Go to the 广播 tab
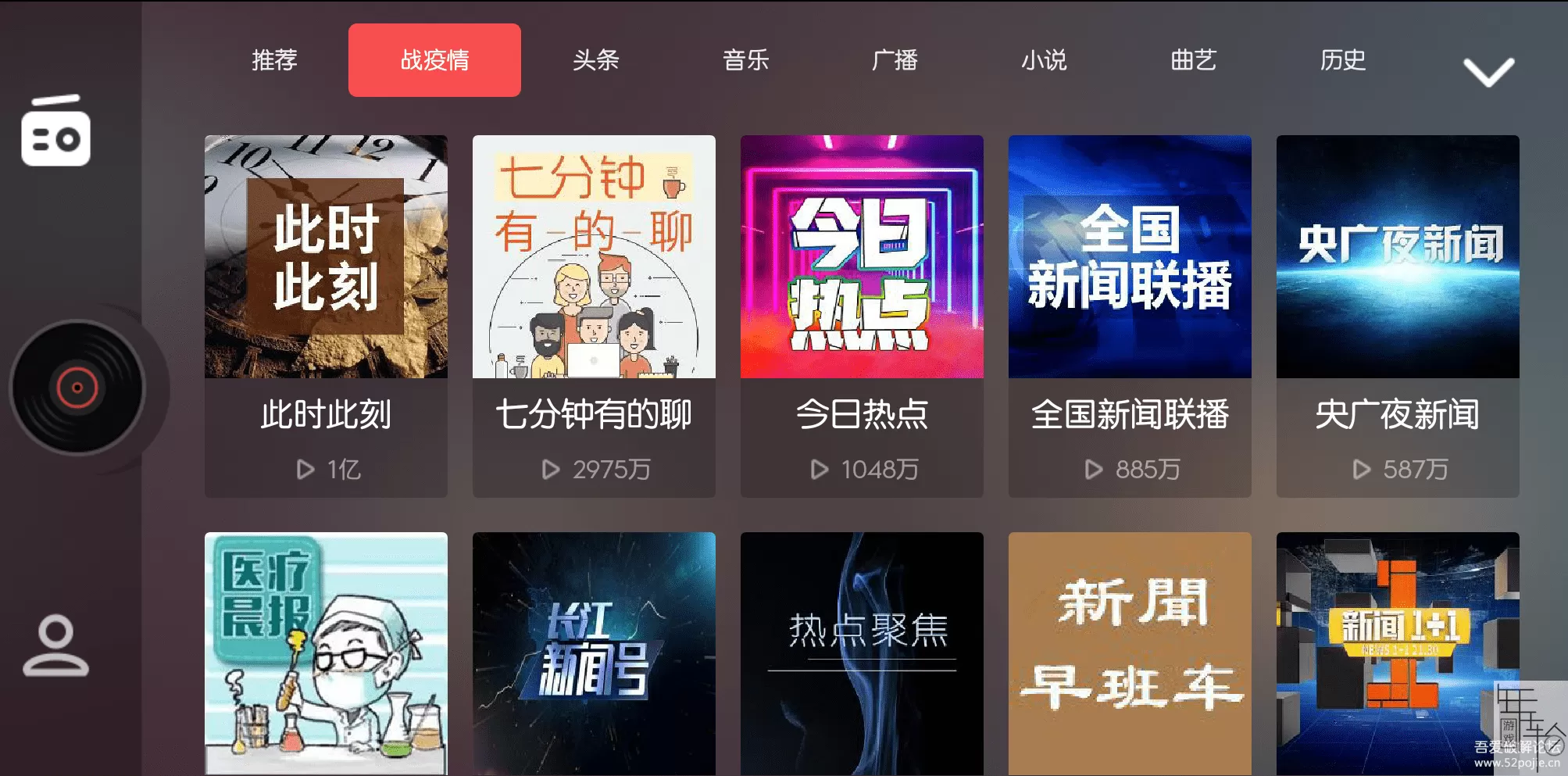 [x=895, y=60]
